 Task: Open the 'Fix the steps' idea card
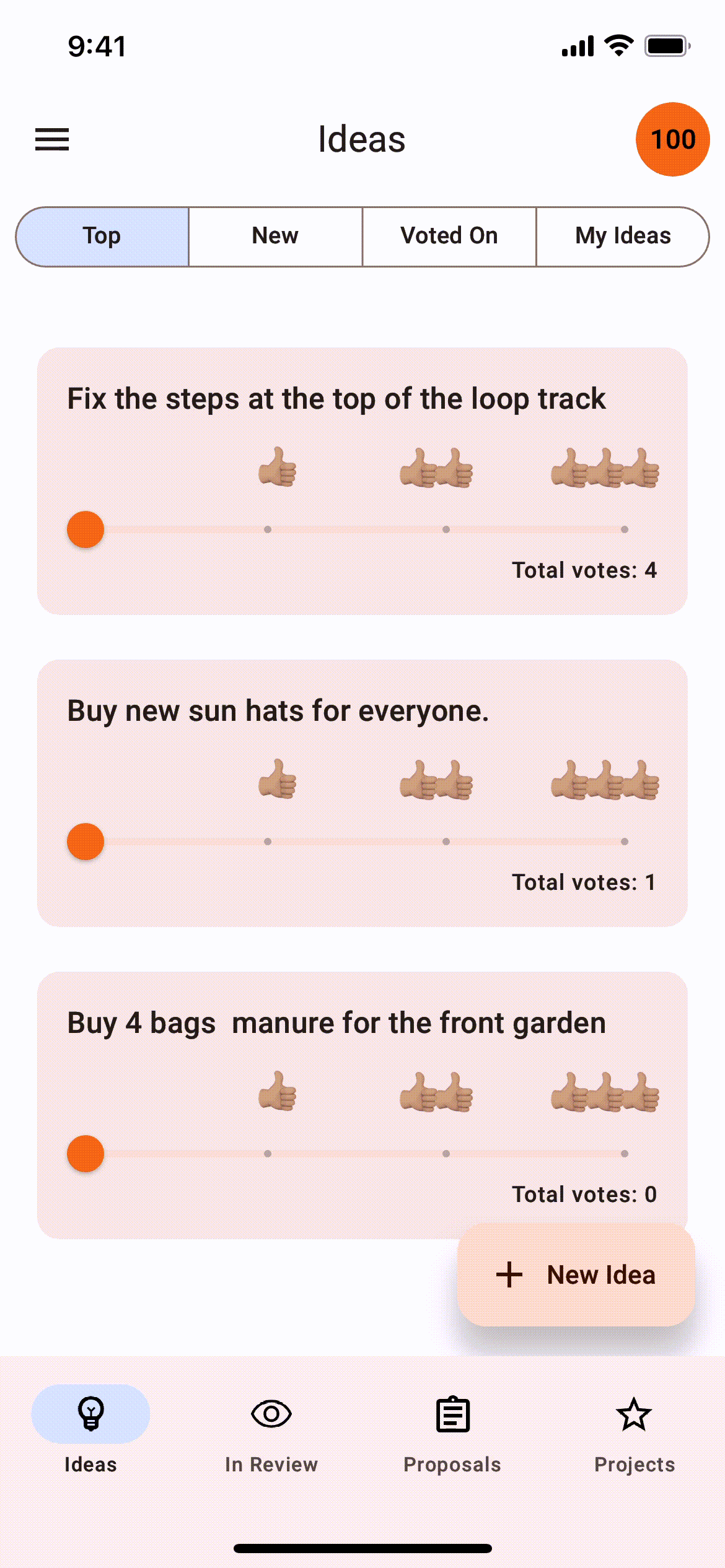point(336,399)
